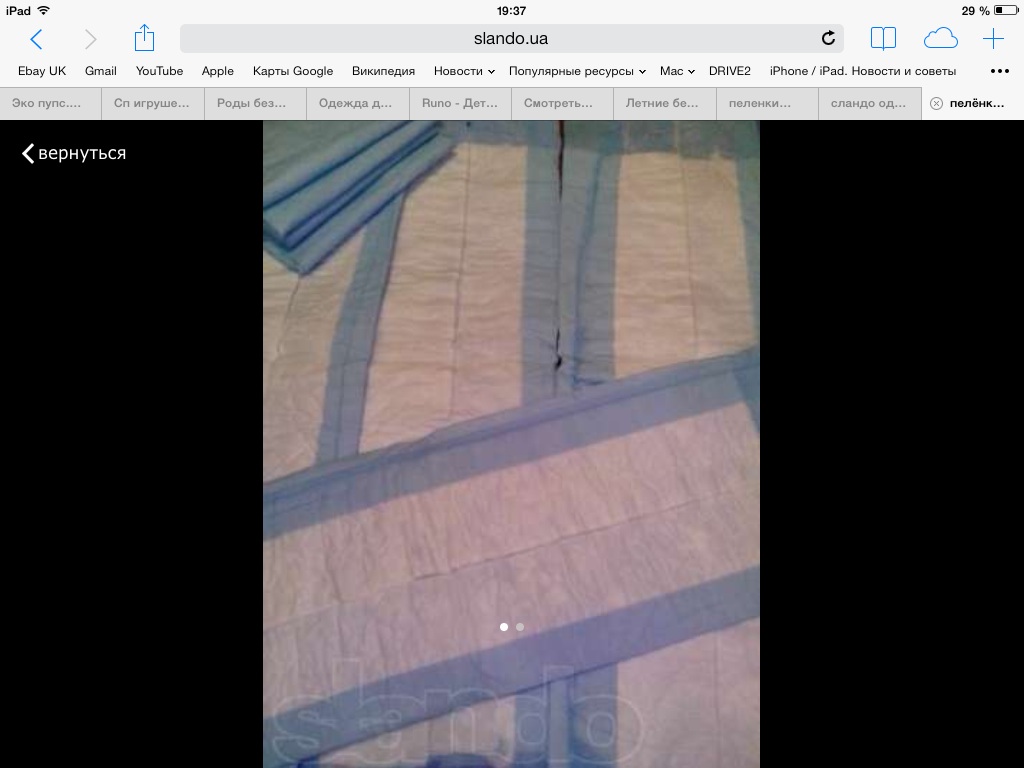Open the Gmail bookmark
This screenshot has height=768, width=1024.
(x=101, y=71)
